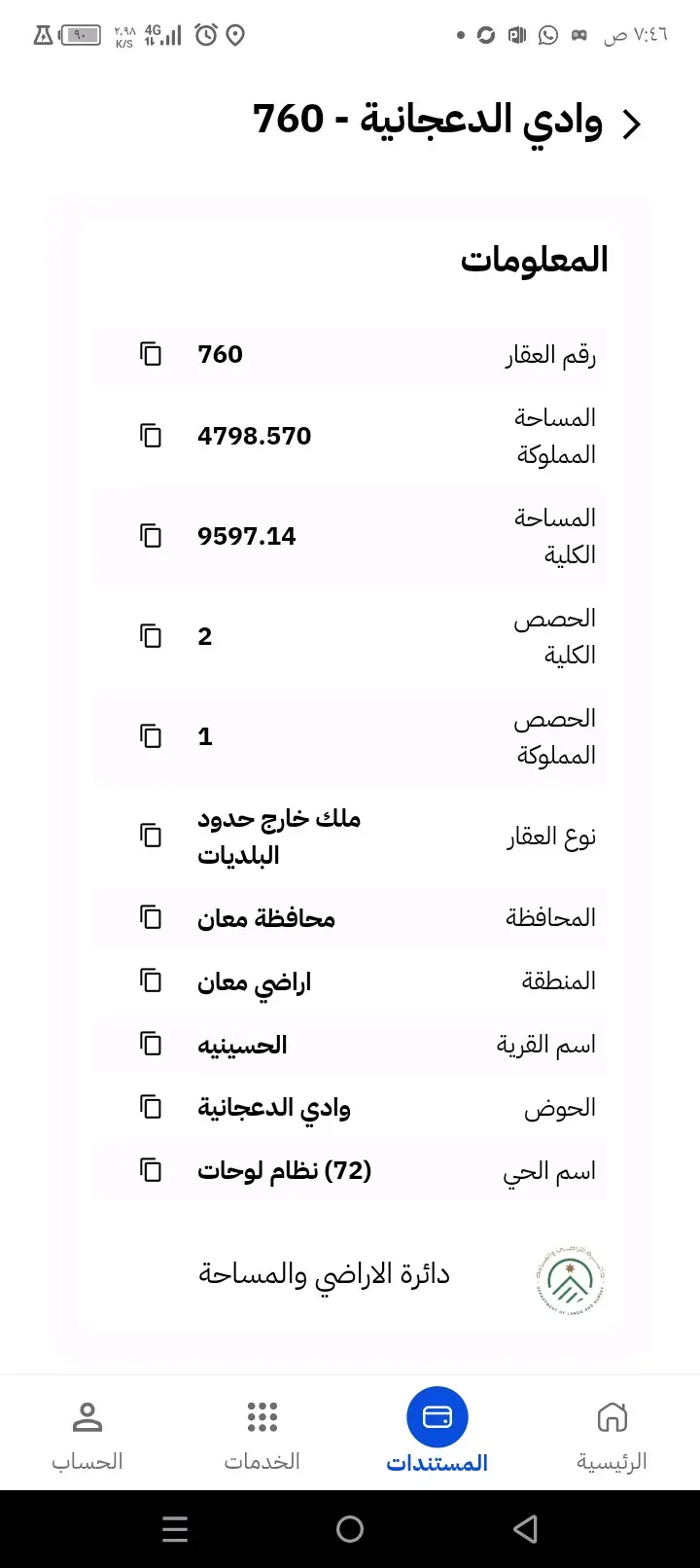
Task: Copy the property type text
Action: coord(152,836)
